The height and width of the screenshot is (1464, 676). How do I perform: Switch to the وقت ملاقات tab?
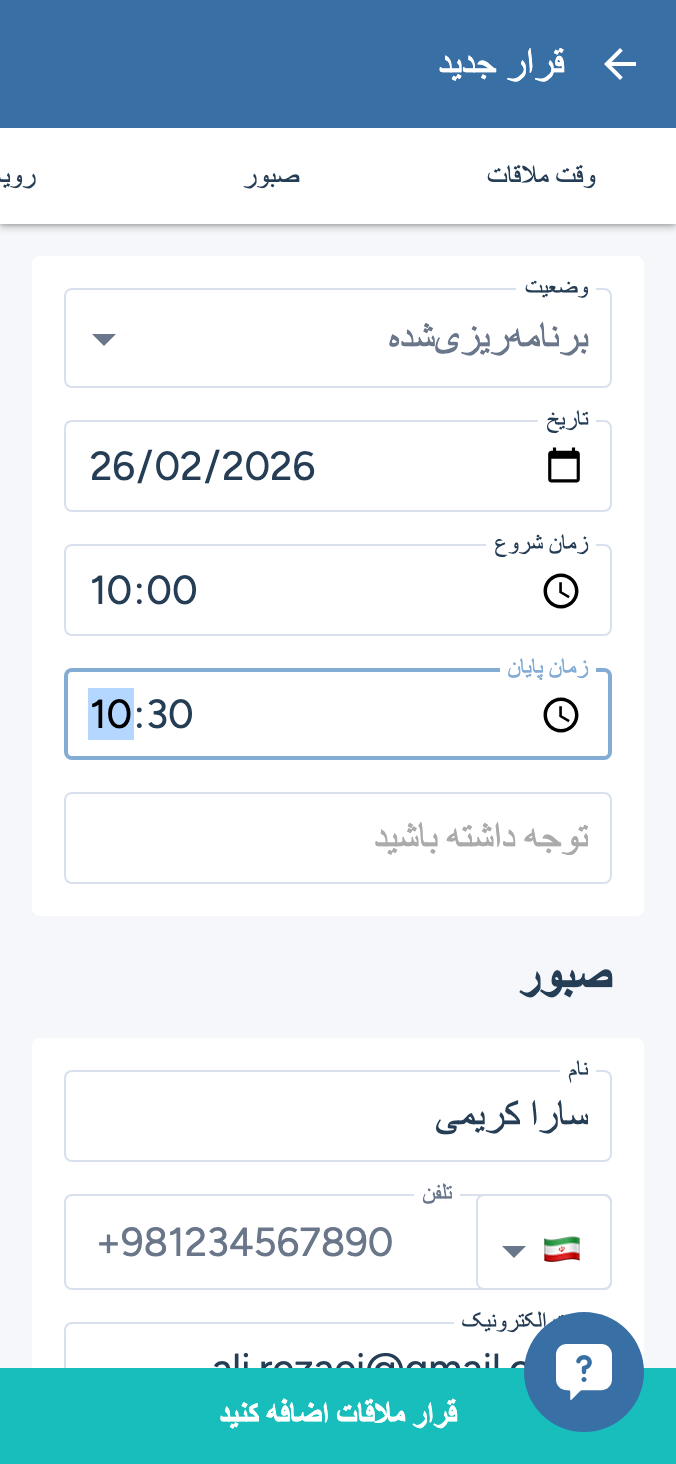pyautogui.click(x=541, y=176)
